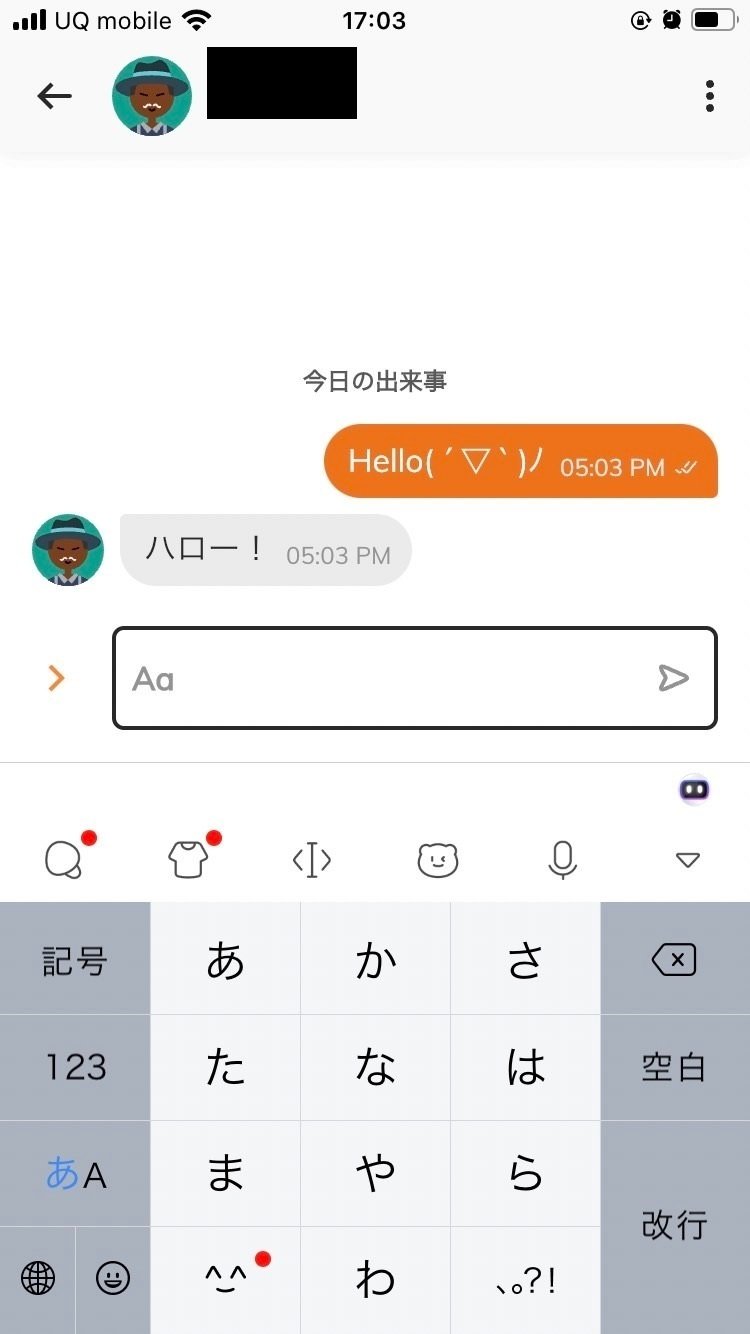This screenshot has height=1334, width=750.
Task: Open the speech bubble icon with red badge
Action: click(x=62, y=859)
